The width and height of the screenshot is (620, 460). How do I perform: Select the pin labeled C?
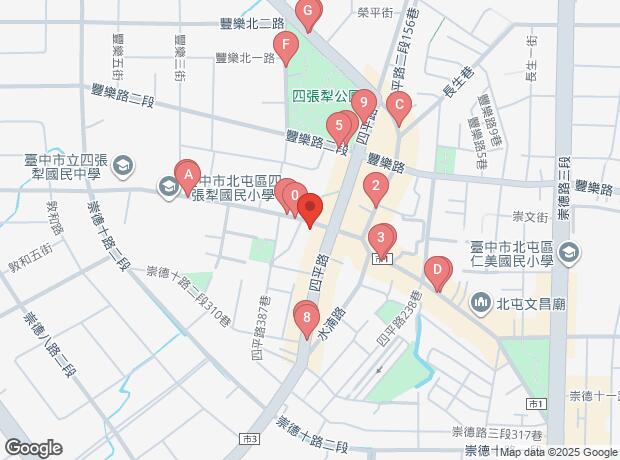point(399,106)
